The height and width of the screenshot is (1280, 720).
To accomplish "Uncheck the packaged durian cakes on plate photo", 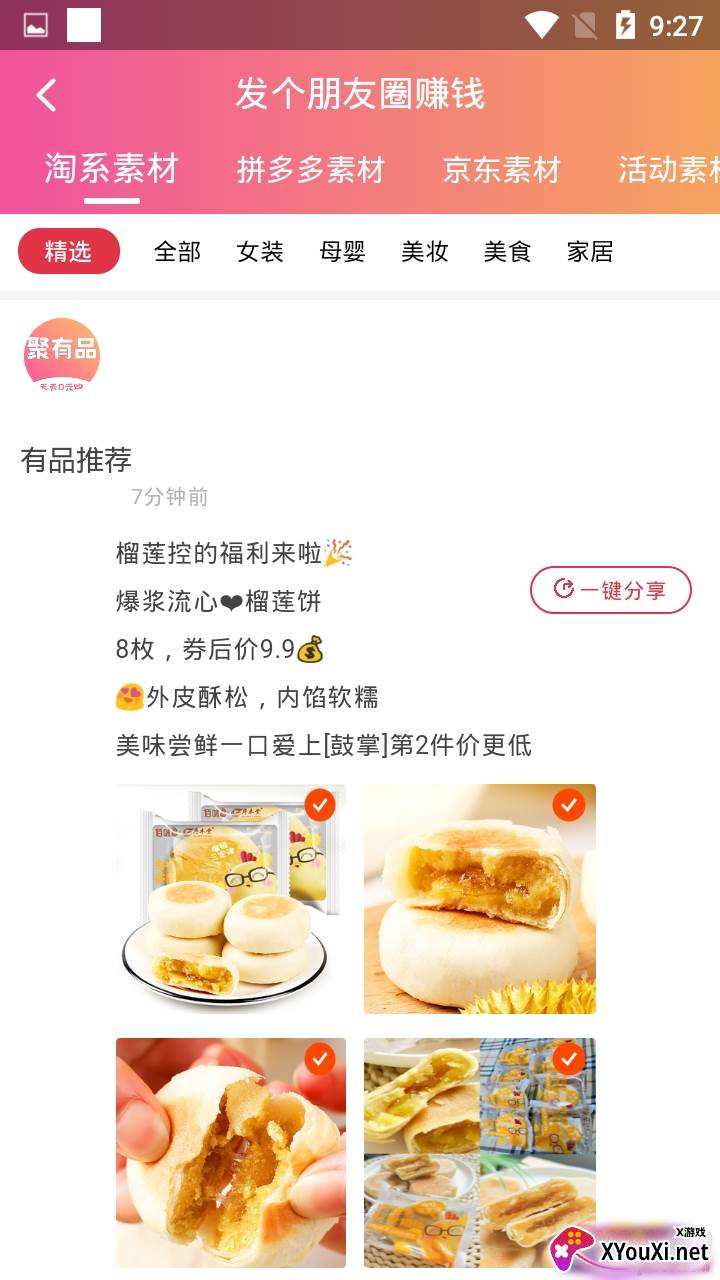I will (320, 805).
